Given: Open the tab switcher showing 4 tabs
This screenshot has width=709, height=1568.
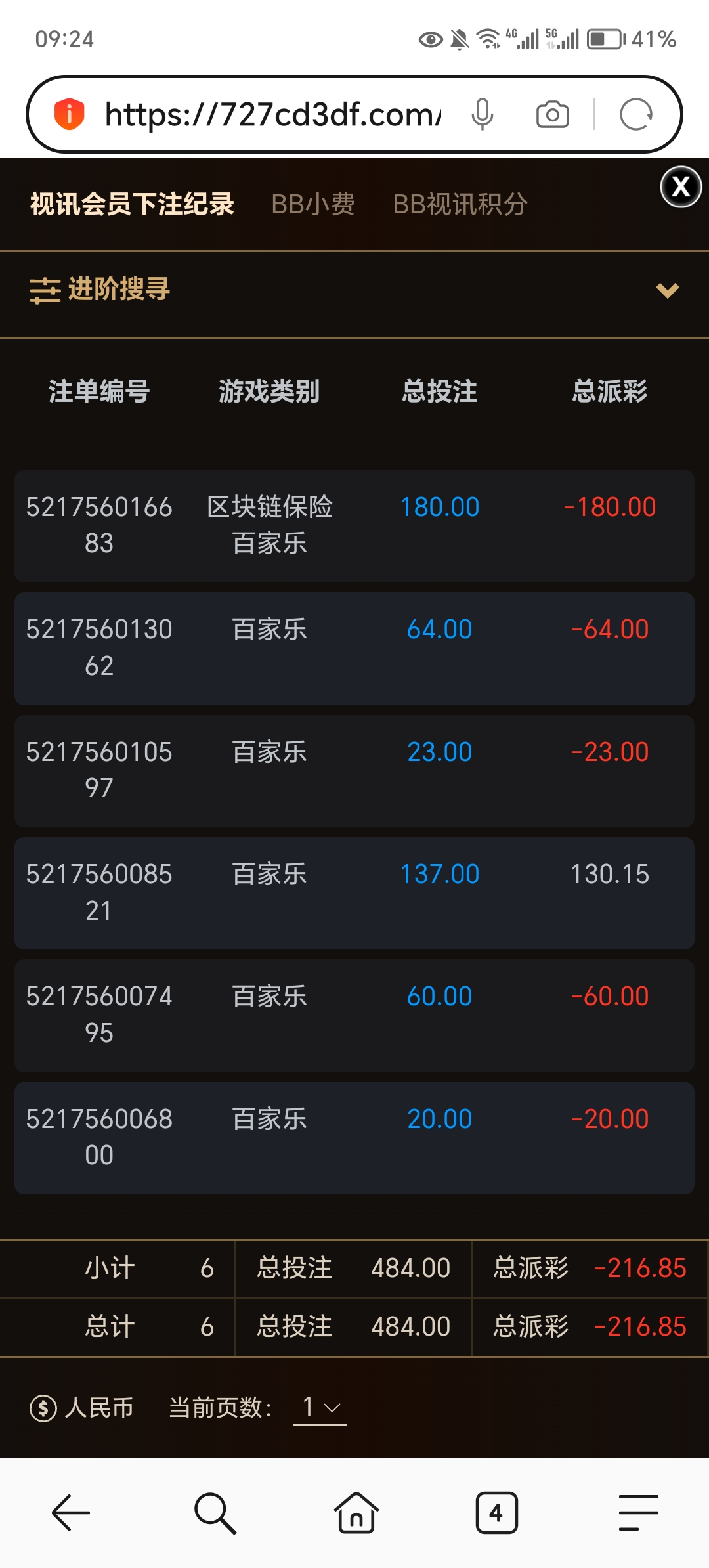Looking at the screenshot, I should 496,1513.
